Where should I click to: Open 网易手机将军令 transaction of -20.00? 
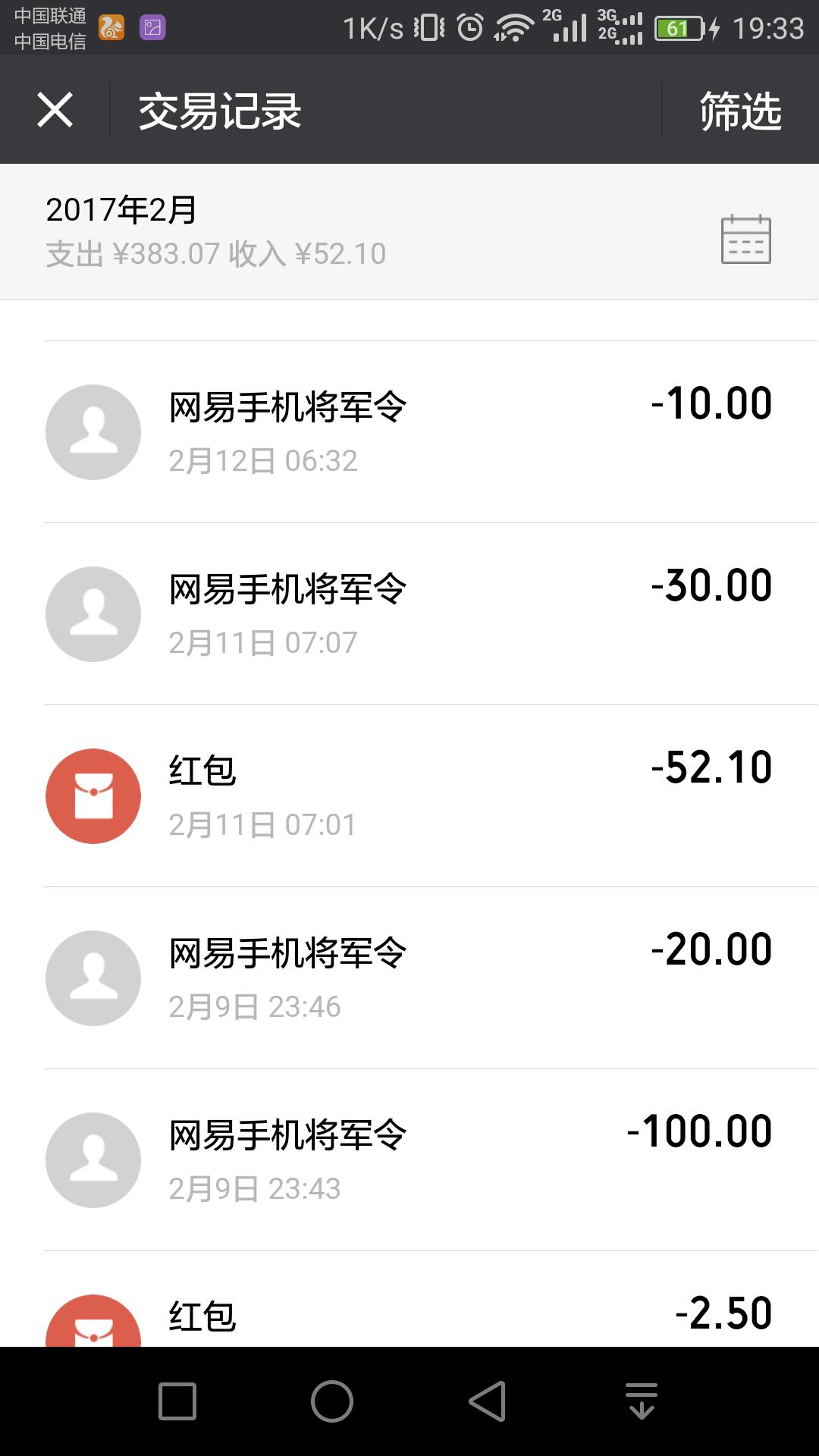pyautogui.click(x=409, y=977)
